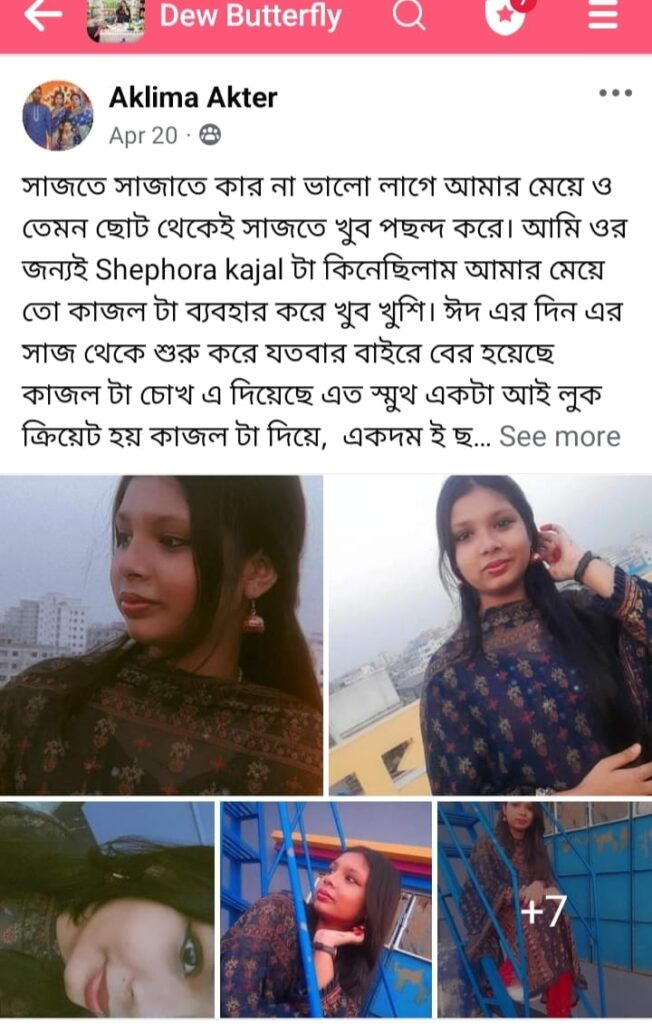Open the close-up selfie photo

coord(107,909)
